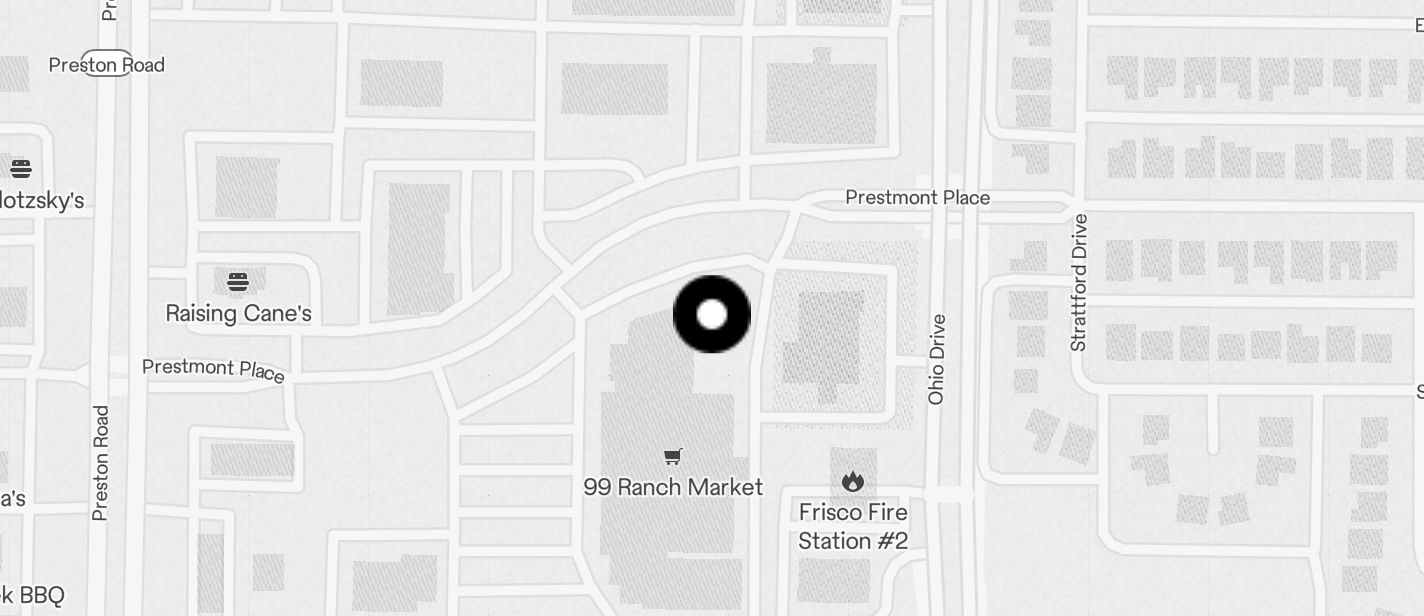
Task: Select the 99 Ranch Market map marker
Action: [673, 458]
